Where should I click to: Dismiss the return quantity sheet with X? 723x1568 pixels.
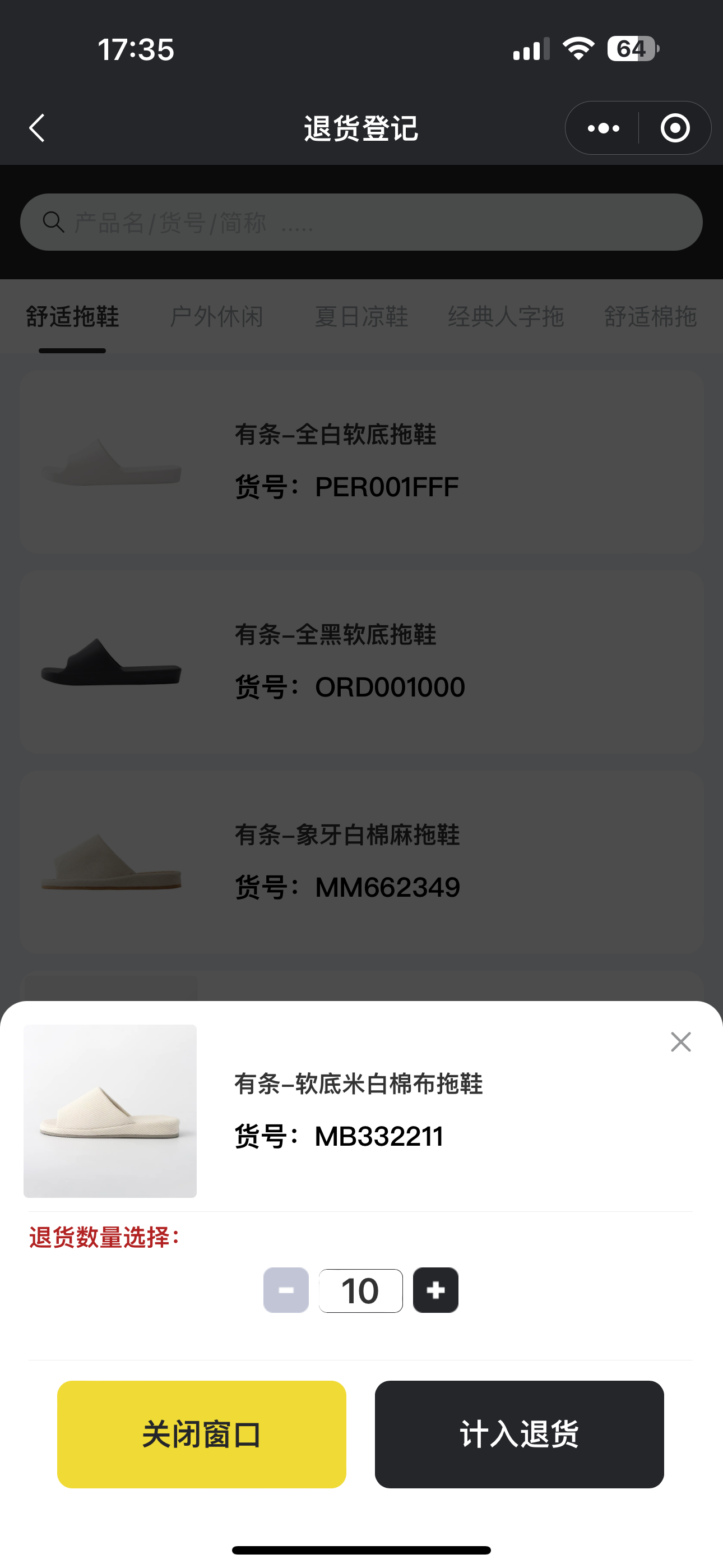(x=680, y=1041)
